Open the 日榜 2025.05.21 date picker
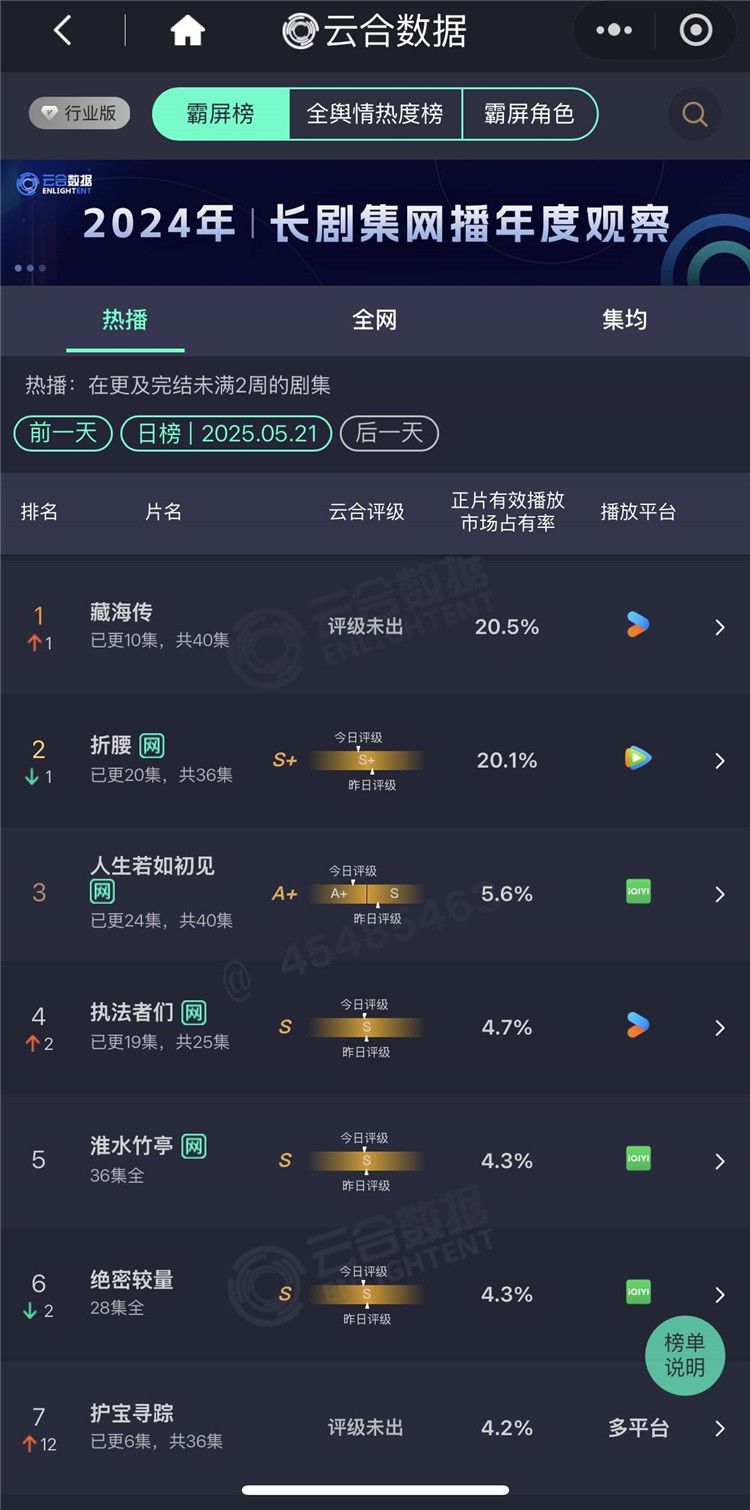750x1510 pixels. click(226, 433)
